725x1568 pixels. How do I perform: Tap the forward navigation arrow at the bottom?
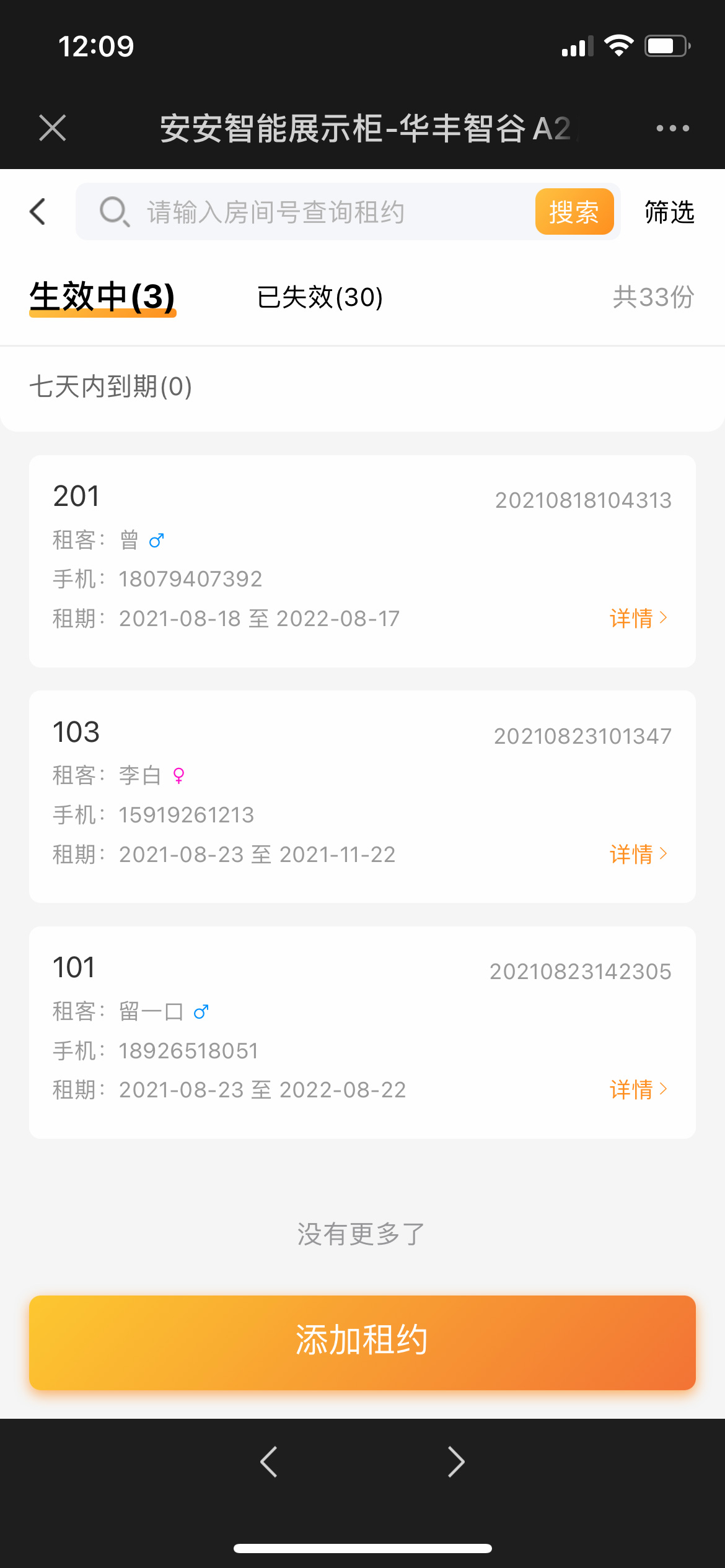(x=456, y=1461)
